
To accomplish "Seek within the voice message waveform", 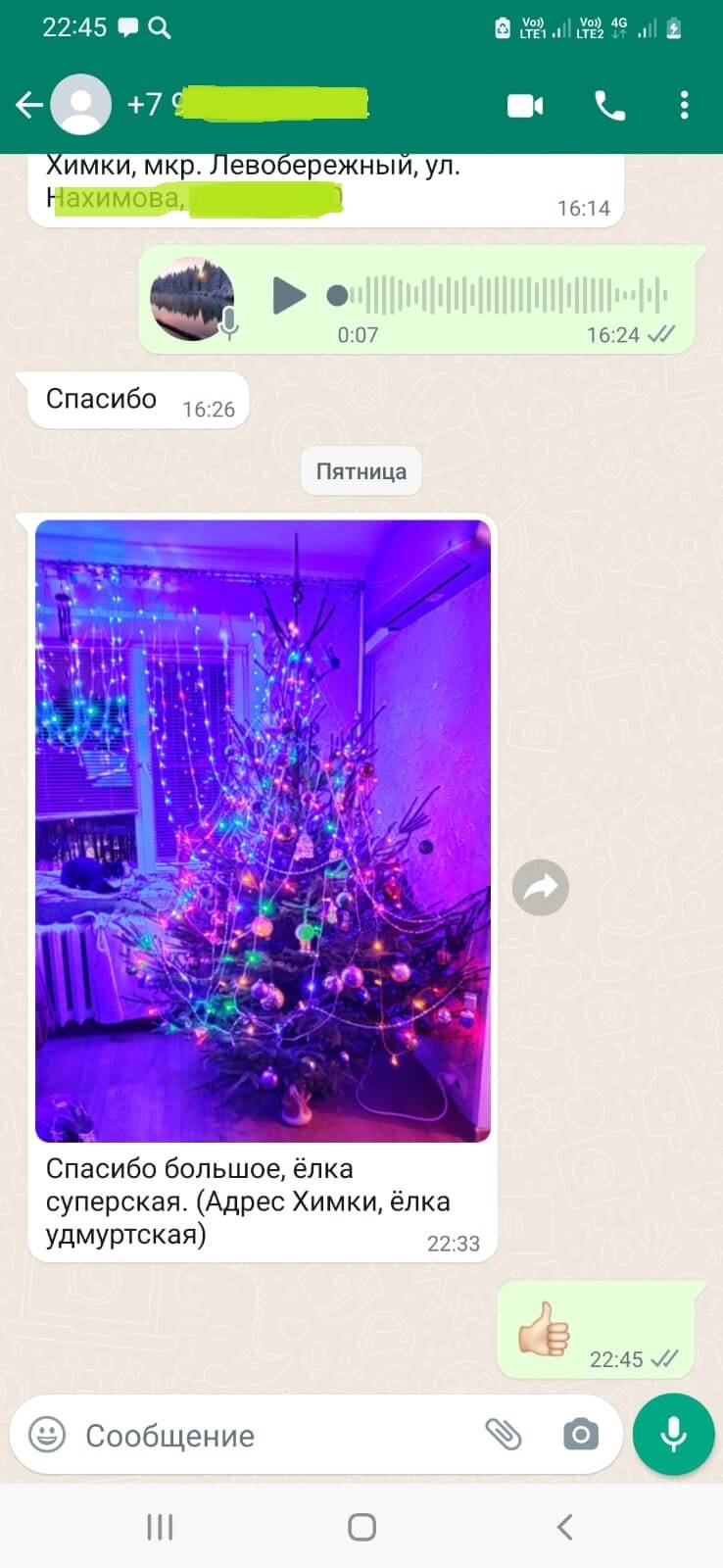I will (x=509, y=295).
